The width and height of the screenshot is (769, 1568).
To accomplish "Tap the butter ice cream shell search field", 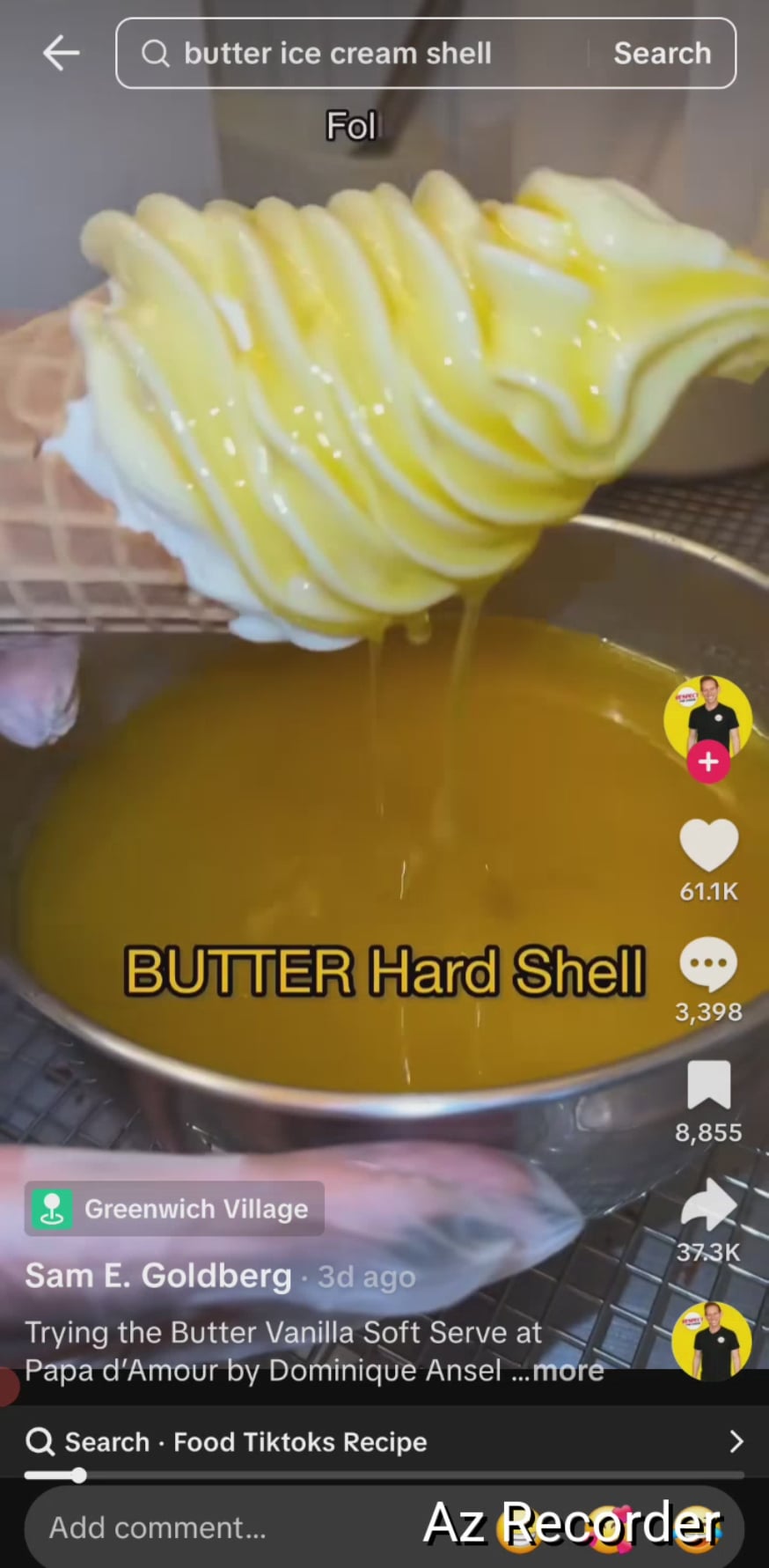I will pos(352,54).
